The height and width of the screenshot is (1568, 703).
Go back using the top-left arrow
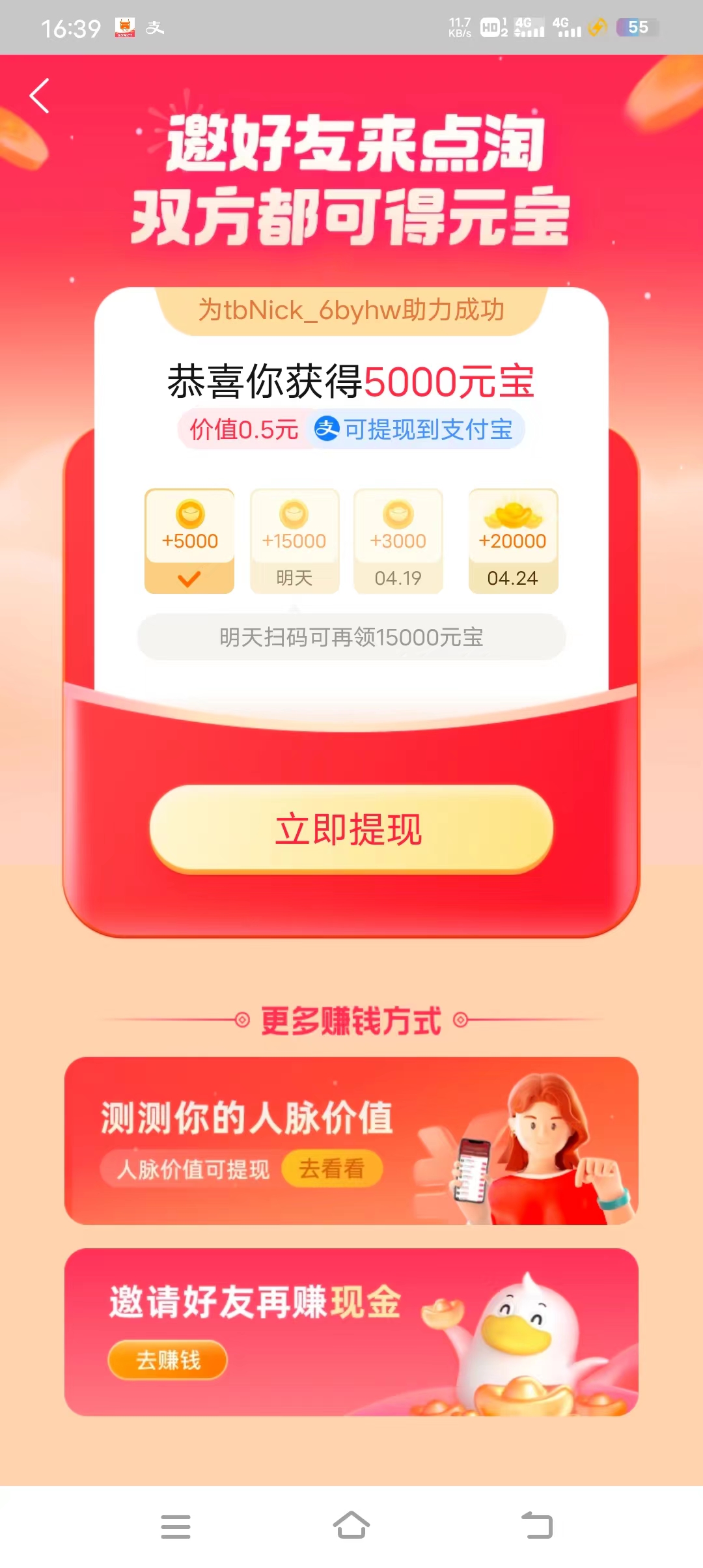40,96
